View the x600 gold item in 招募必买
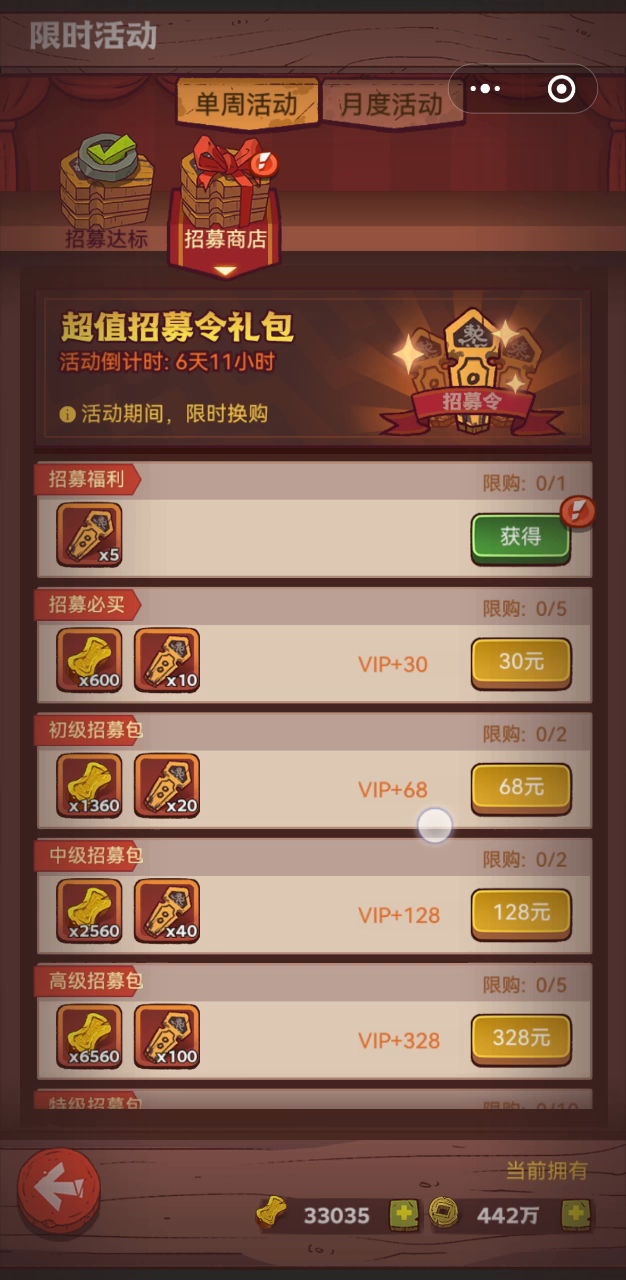The height and width of the screenshot is (1280, 626). [x=89, y=661]
